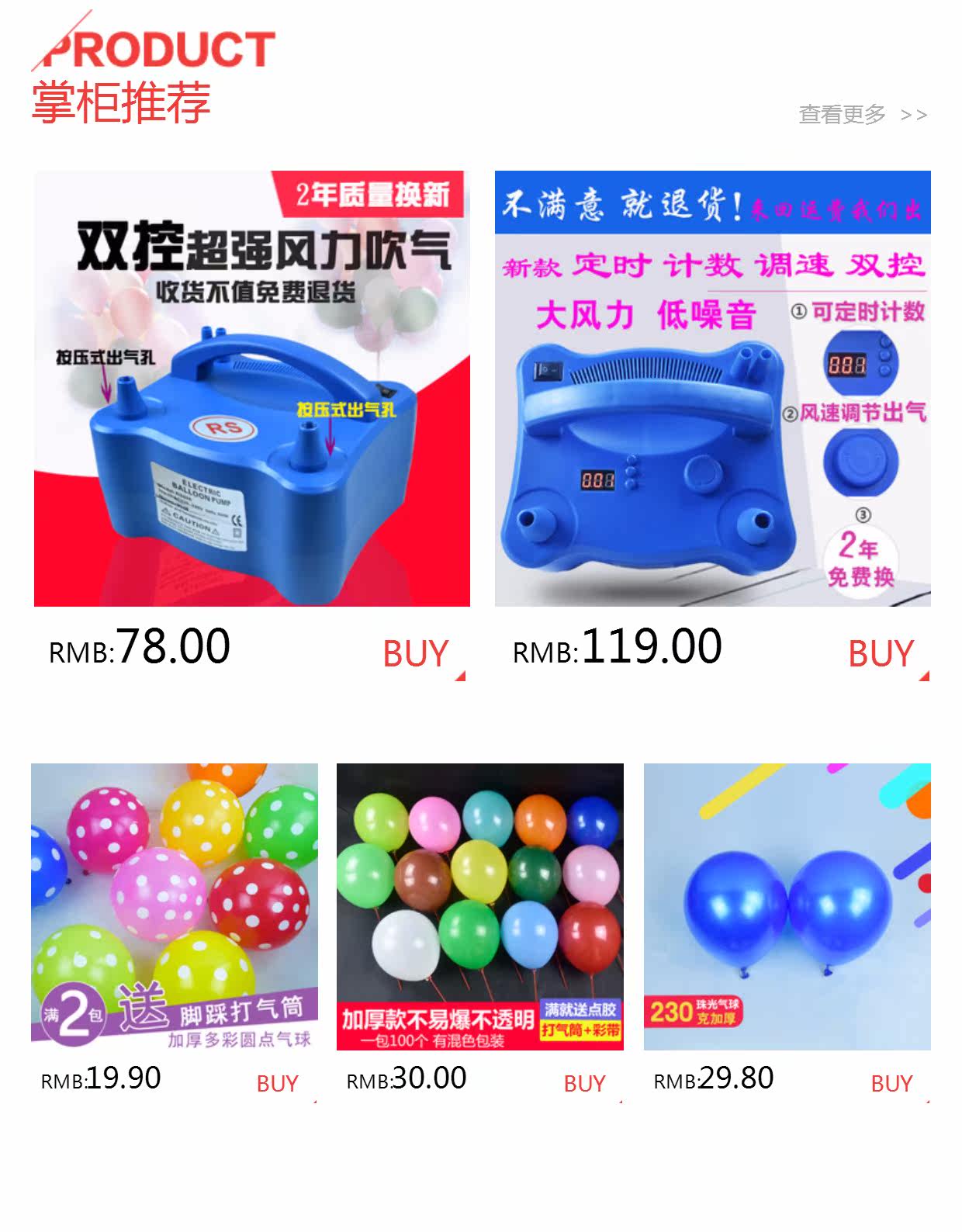The image size is (962, 1232).
Task: Tap BUY for the 119.00 balloon pump
Action: [881, 653]
